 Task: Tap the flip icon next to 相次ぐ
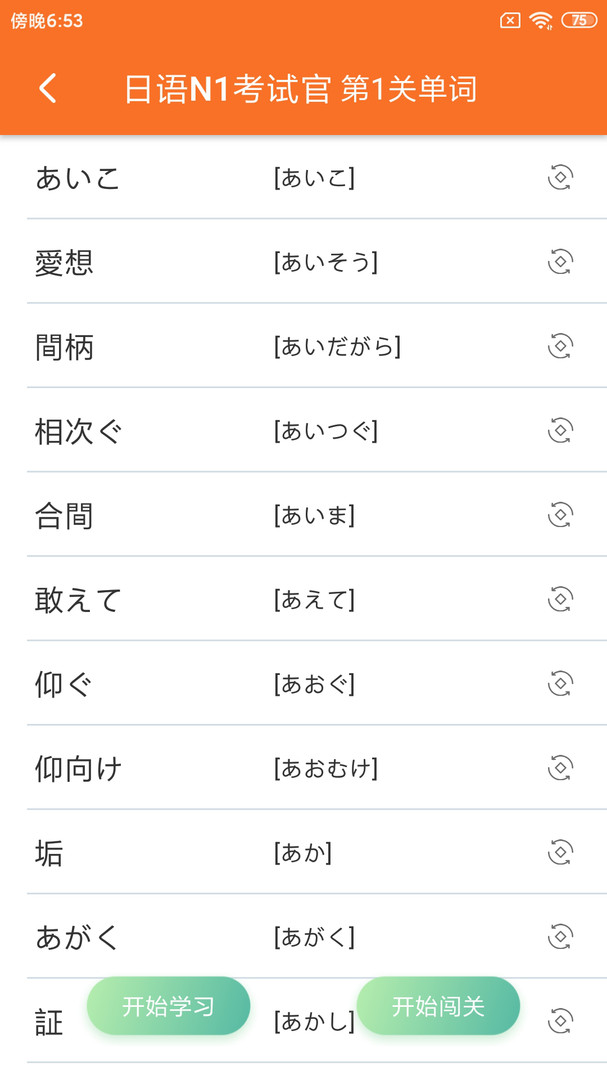(560, 430)
